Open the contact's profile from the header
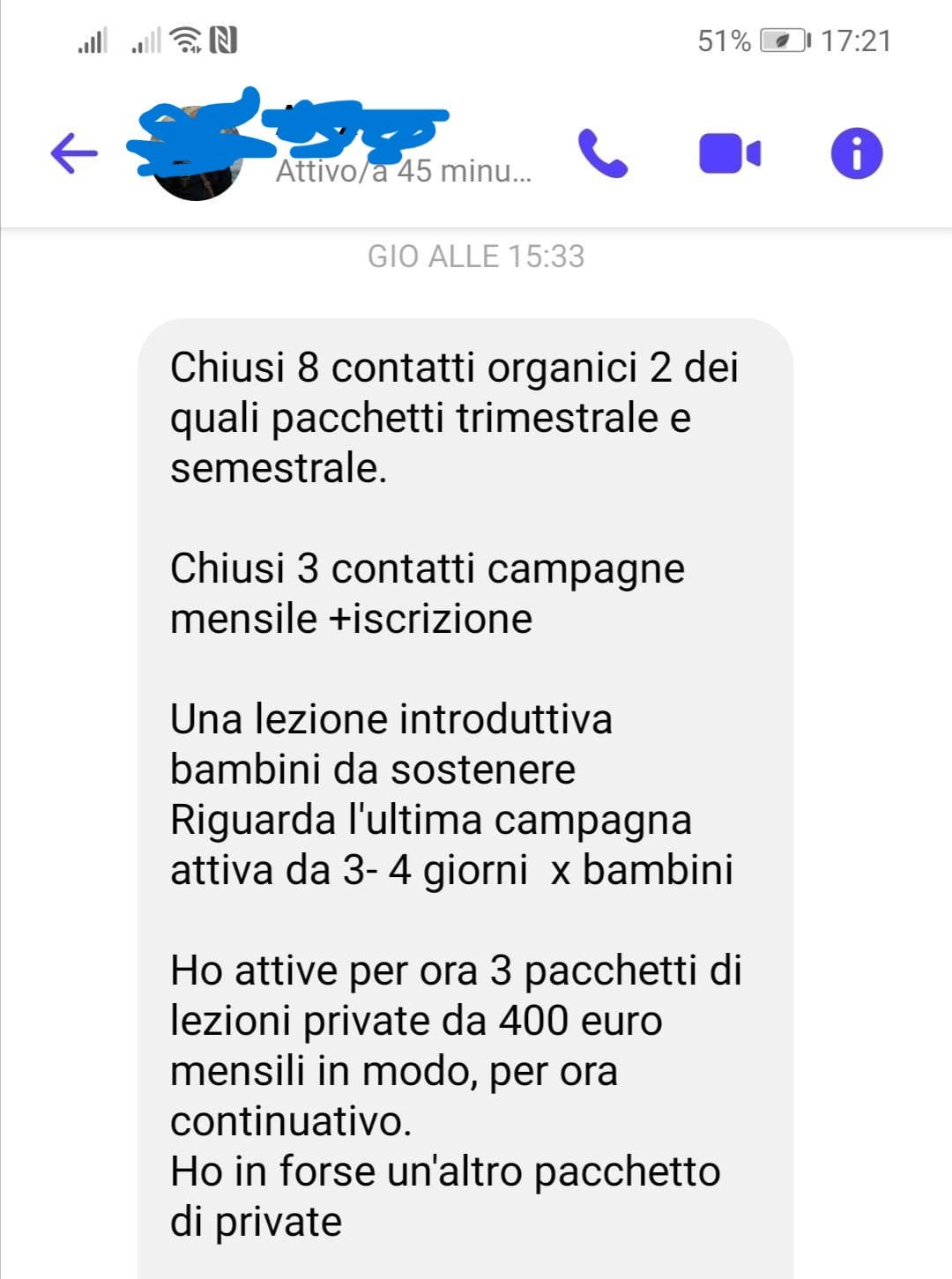This screenshot has width=952, height=1279. pos(353,150)
